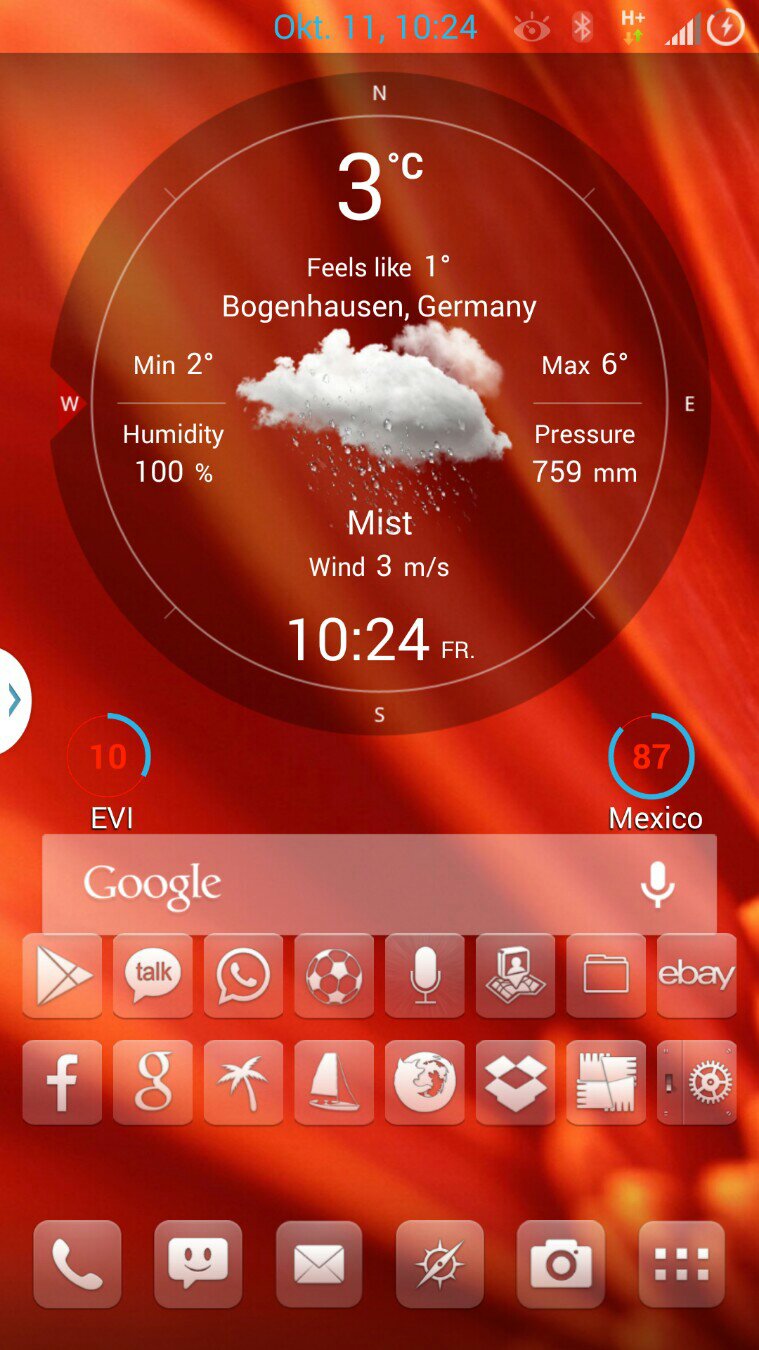Open the messaging app with smiley bubble
This screenshot has height=1350, width=759.
[198, 1264]
